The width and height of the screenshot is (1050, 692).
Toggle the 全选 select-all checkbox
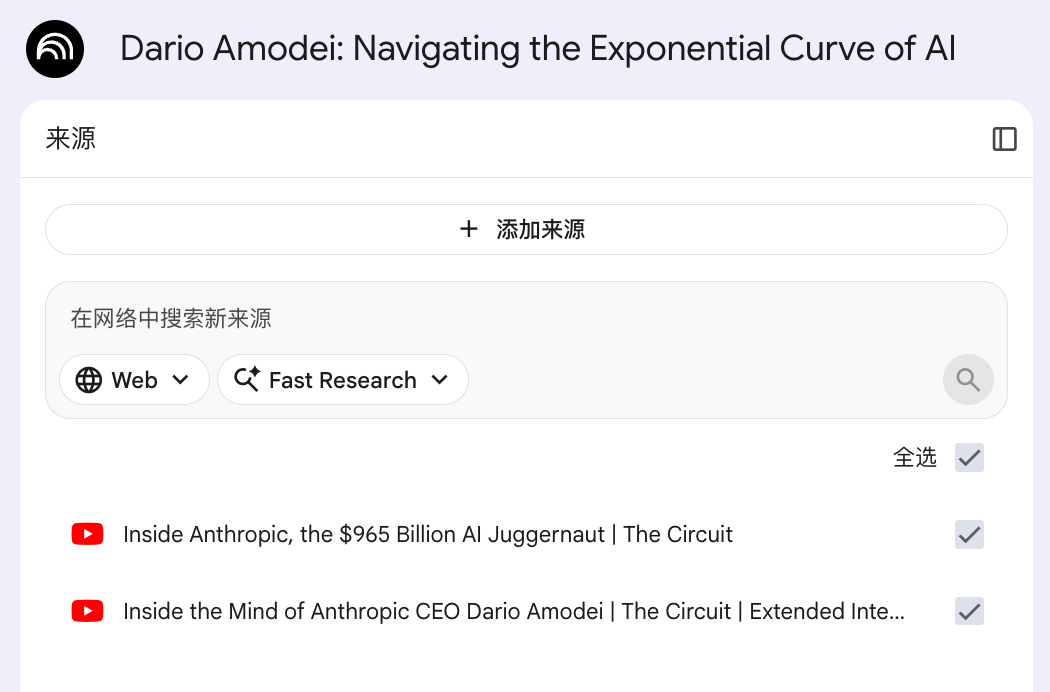tap(969, 458)
